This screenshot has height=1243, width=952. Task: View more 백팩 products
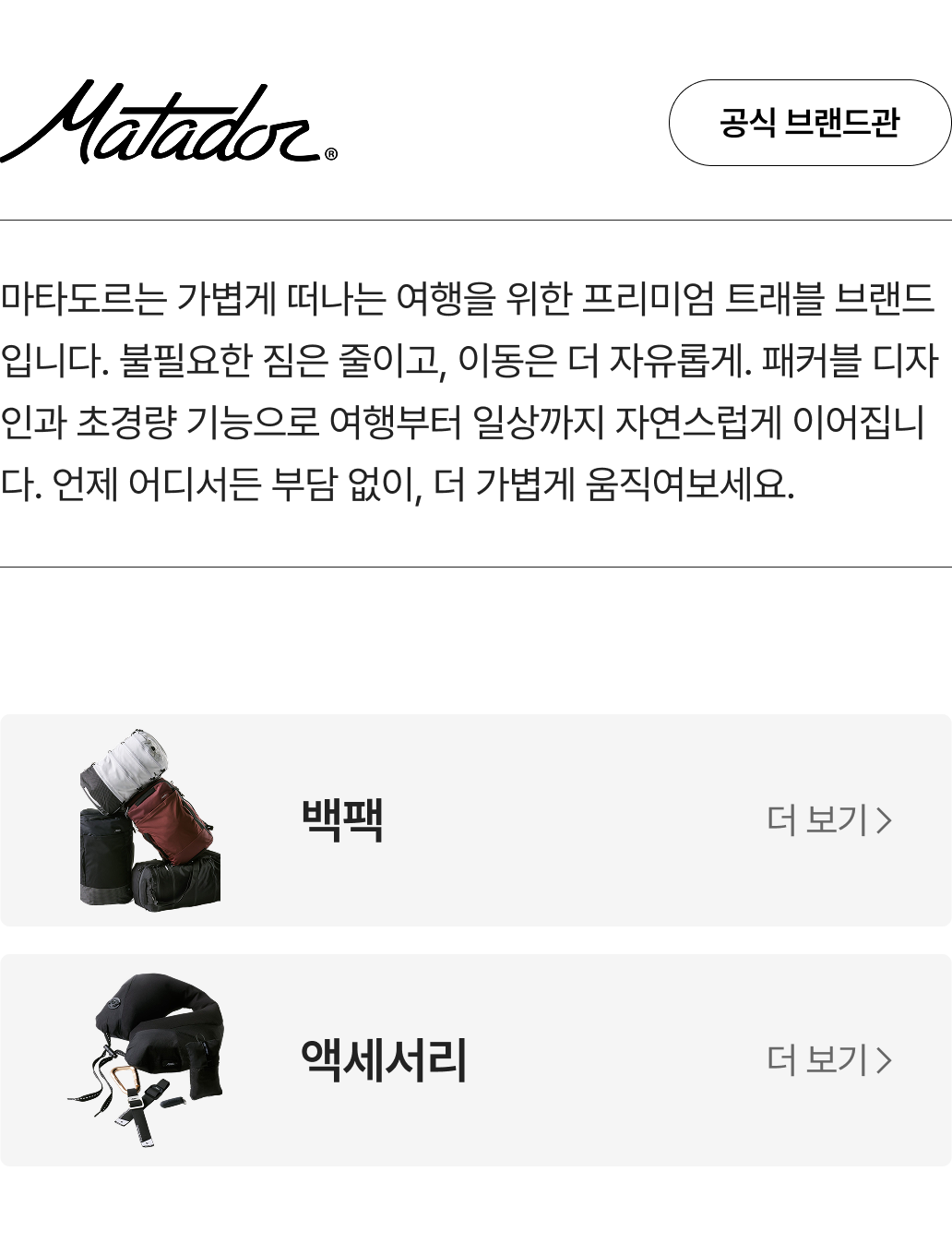[828, 819]
